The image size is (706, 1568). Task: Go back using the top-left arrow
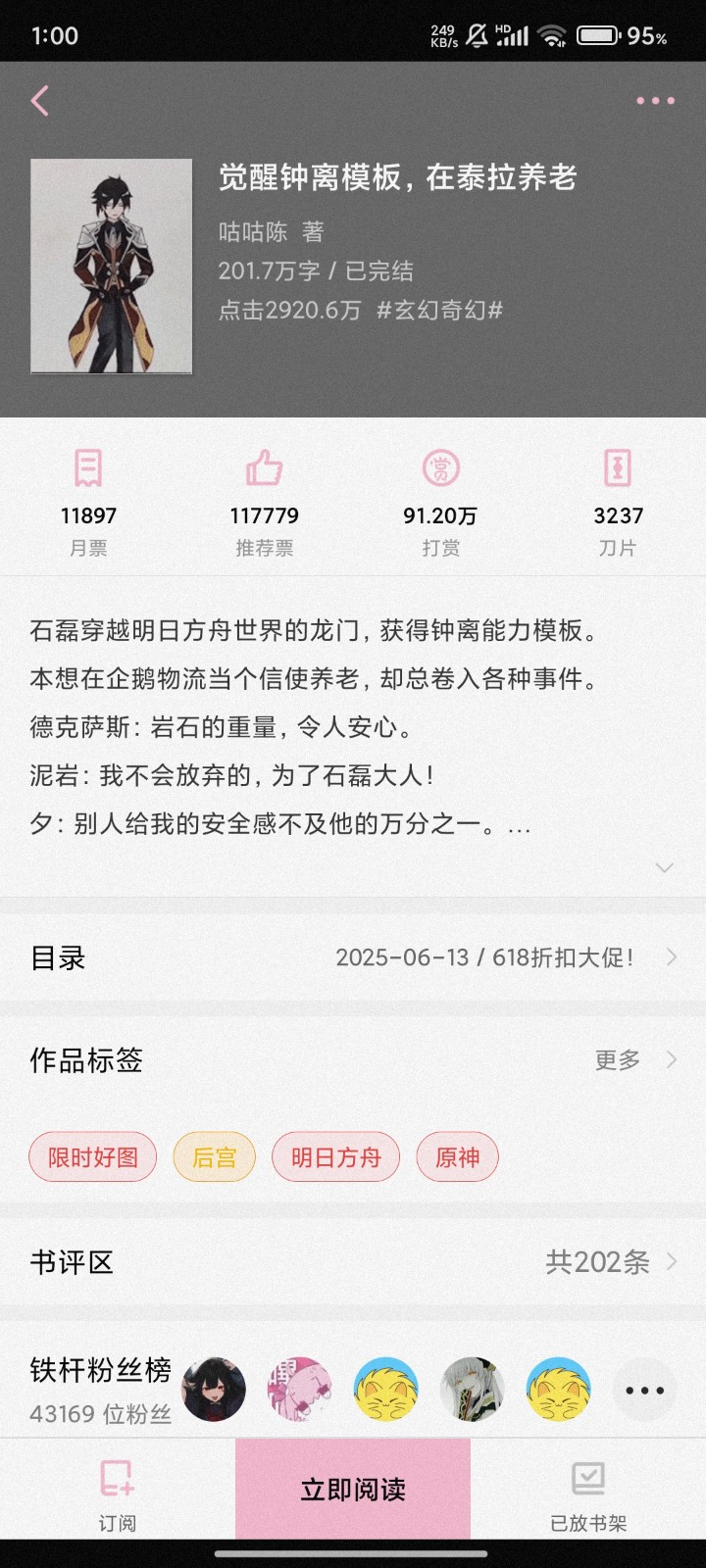pos(40,101)
